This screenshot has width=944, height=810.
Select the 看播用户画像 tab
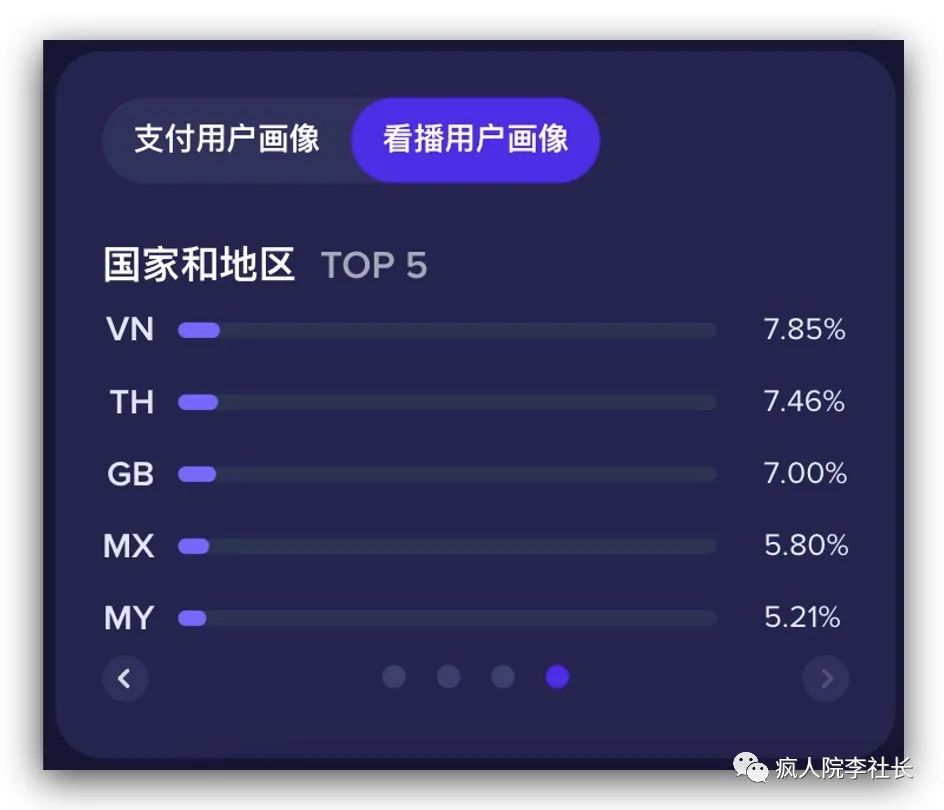point(476,140)
